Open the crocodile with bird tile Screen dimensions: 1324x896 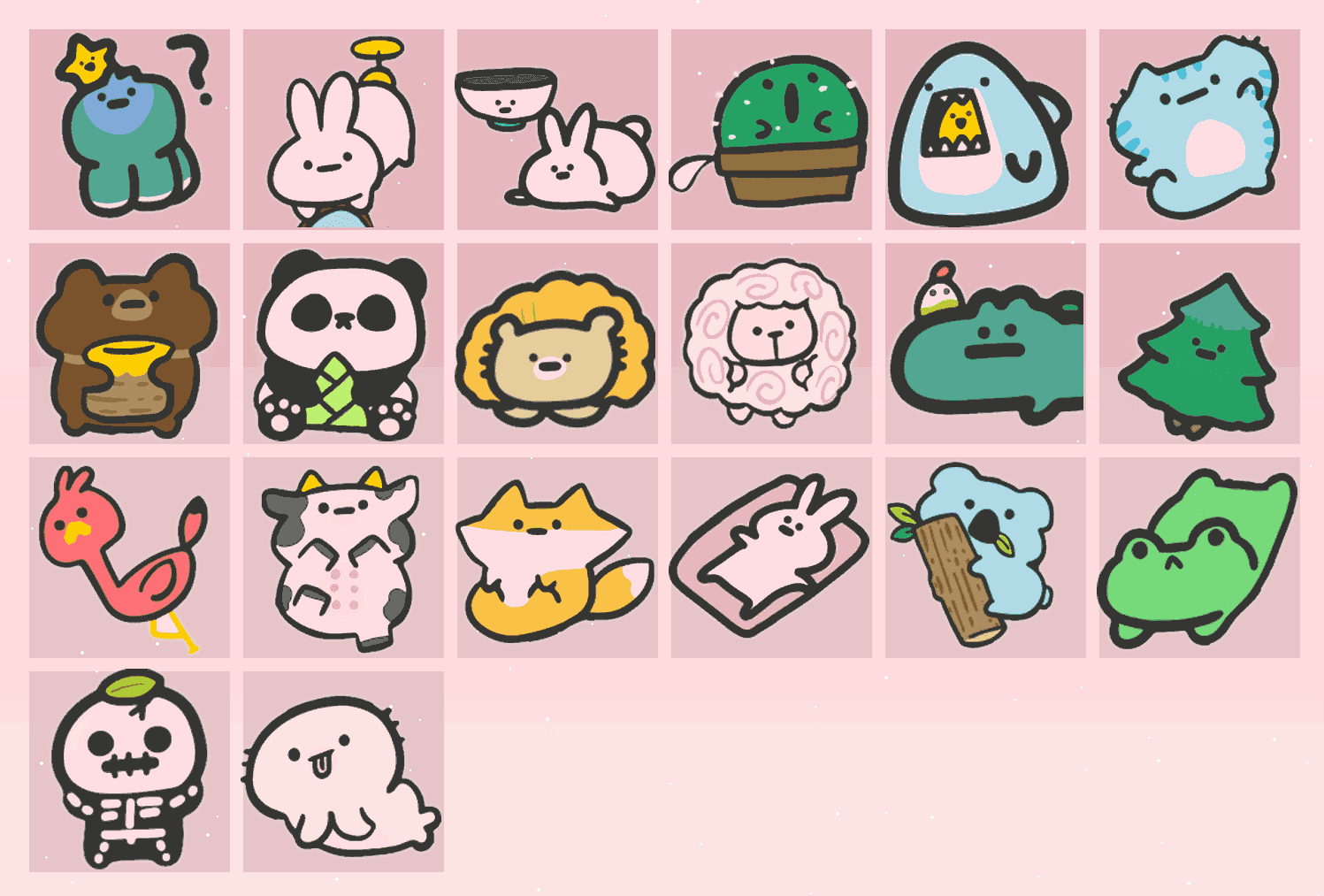click(985, 343)
